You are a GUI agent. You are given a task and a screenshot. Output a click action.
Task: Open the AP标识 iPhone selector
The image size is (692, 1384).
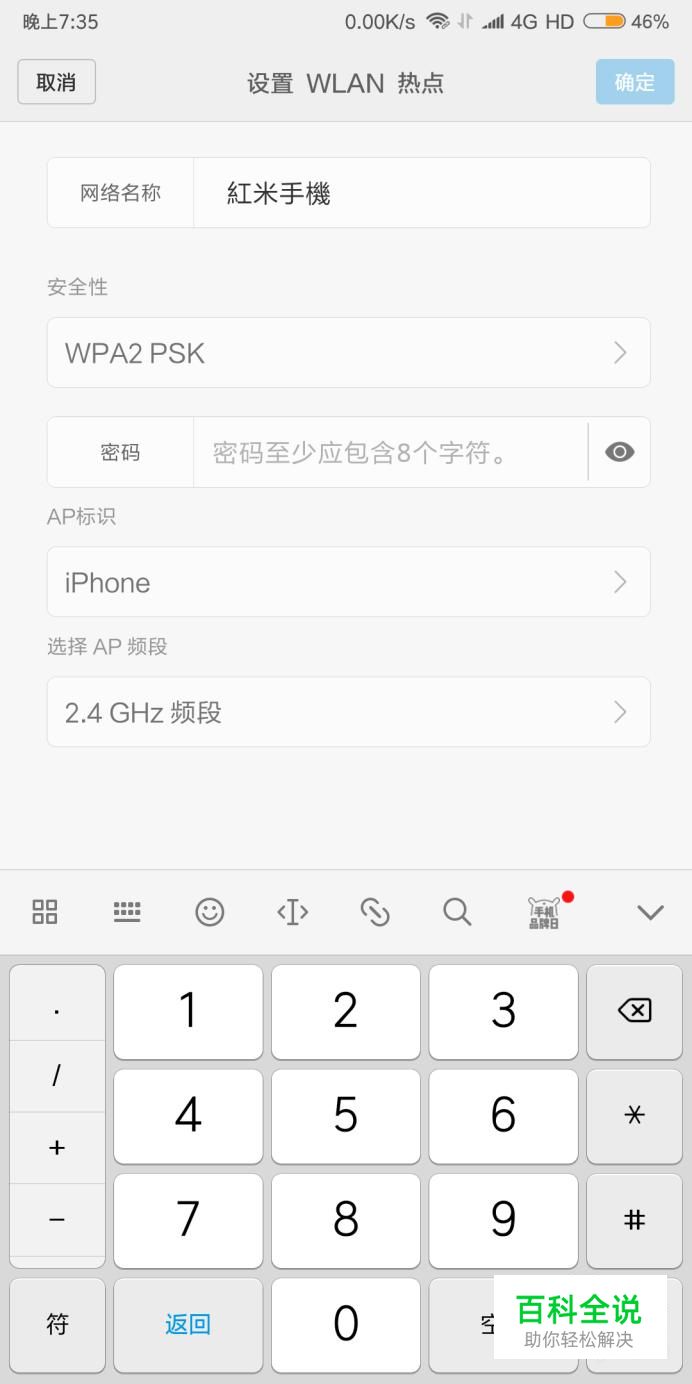tap(349, 582)
